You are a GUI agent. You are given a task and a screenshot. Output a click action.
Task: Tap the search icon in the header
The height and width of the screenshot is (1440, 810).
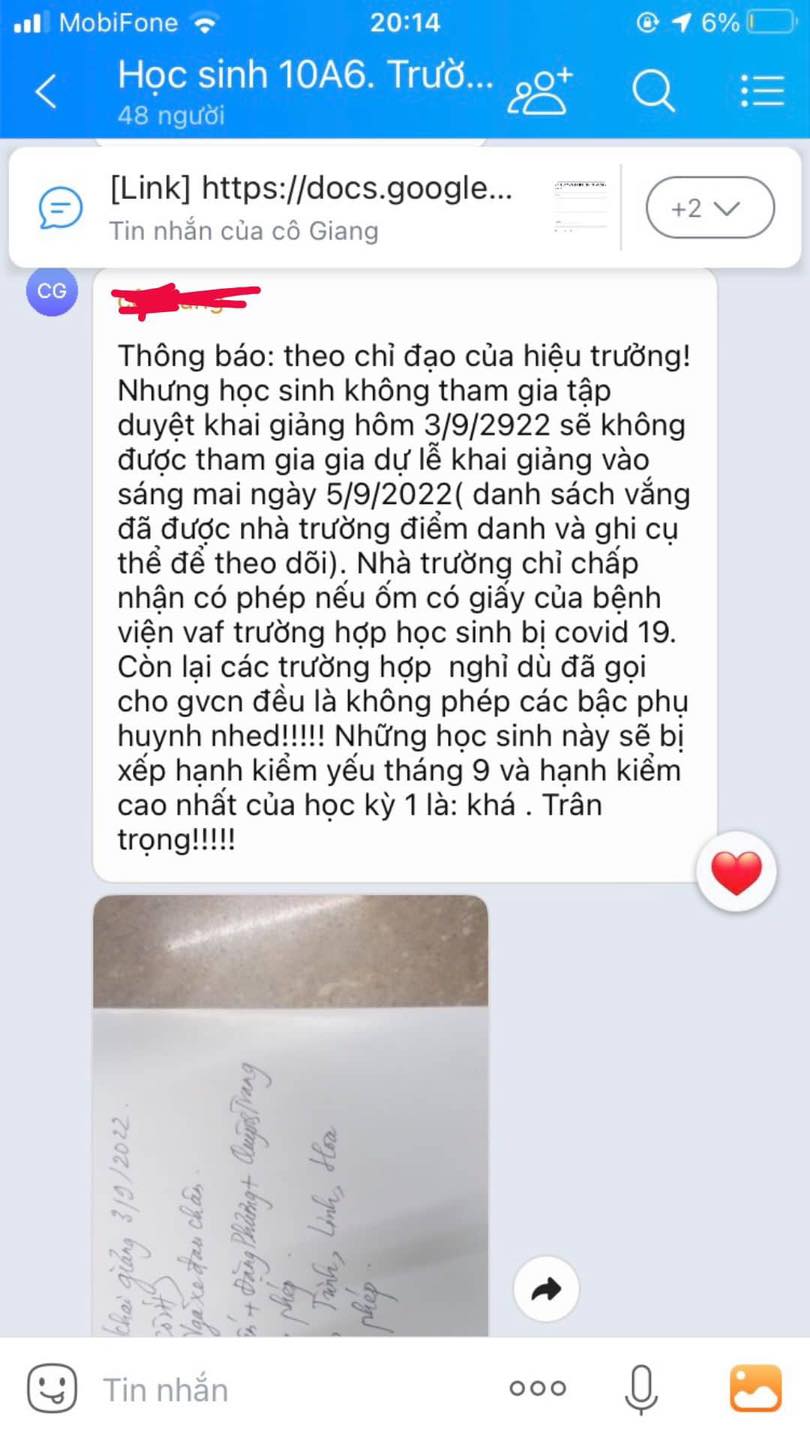point(654,91)
